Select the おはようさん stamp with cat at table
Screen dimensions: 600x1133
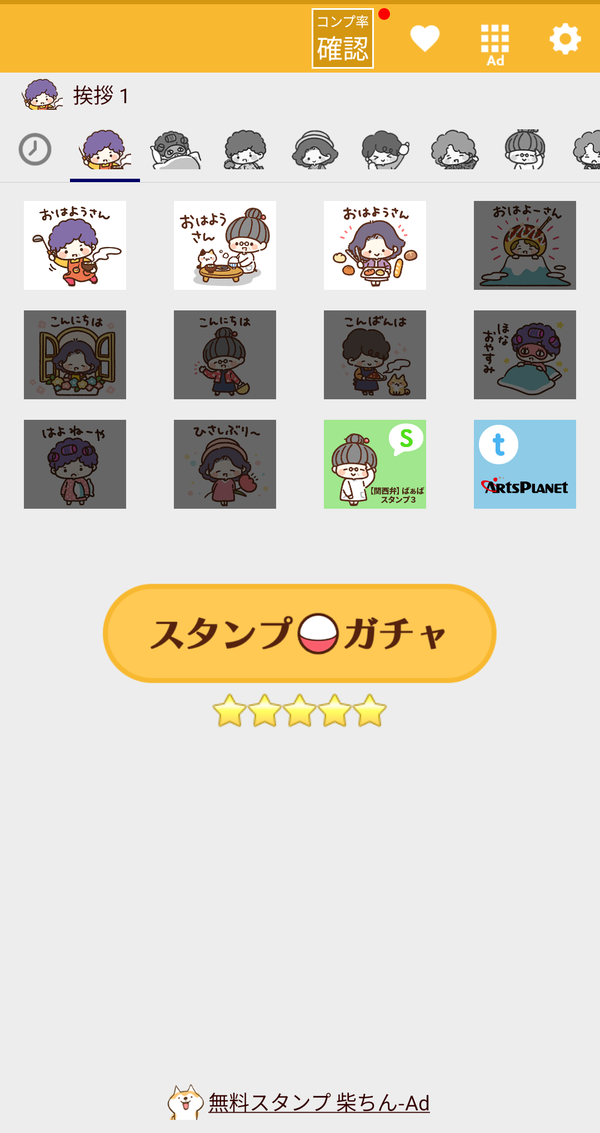pyautogui.click(x=225, y=246)
